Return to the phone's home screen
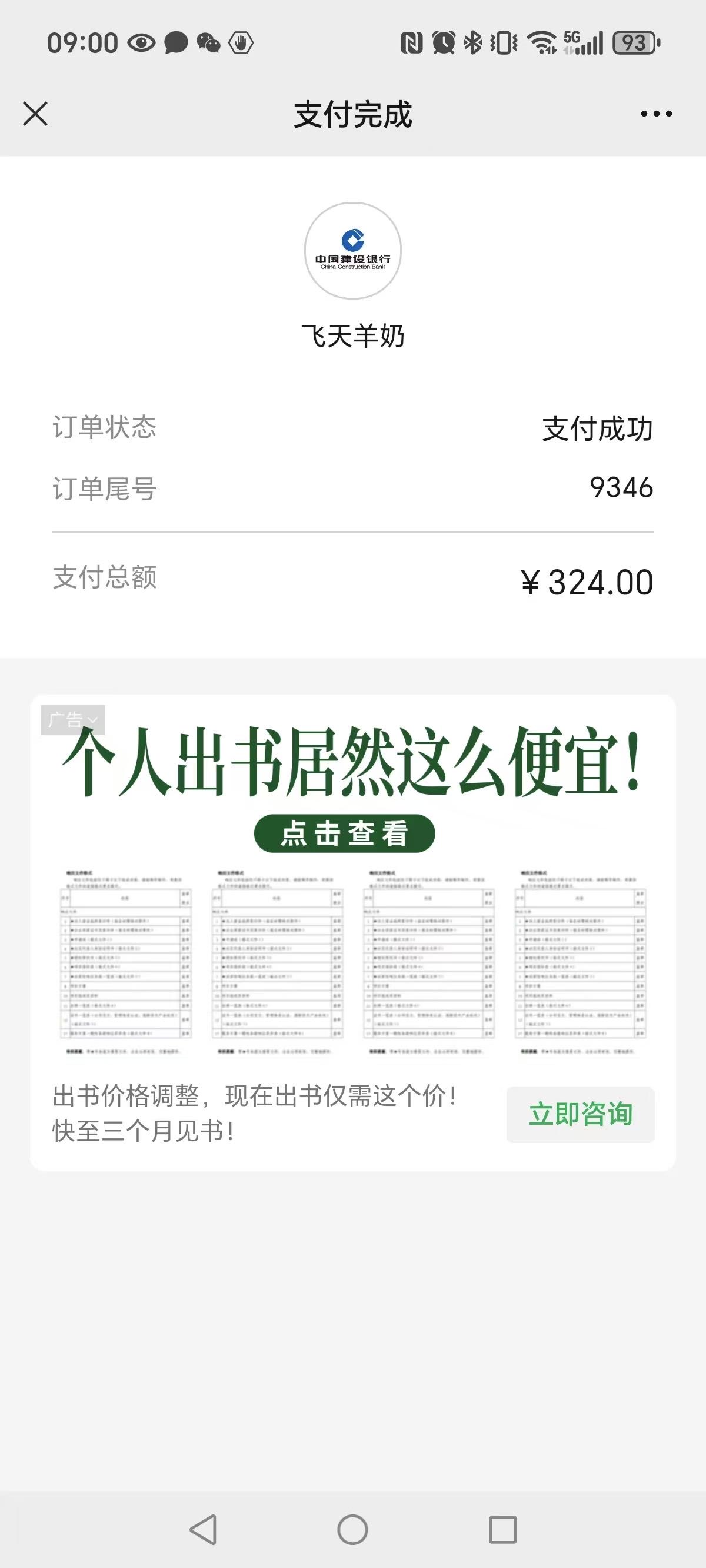 point(352,1529)
